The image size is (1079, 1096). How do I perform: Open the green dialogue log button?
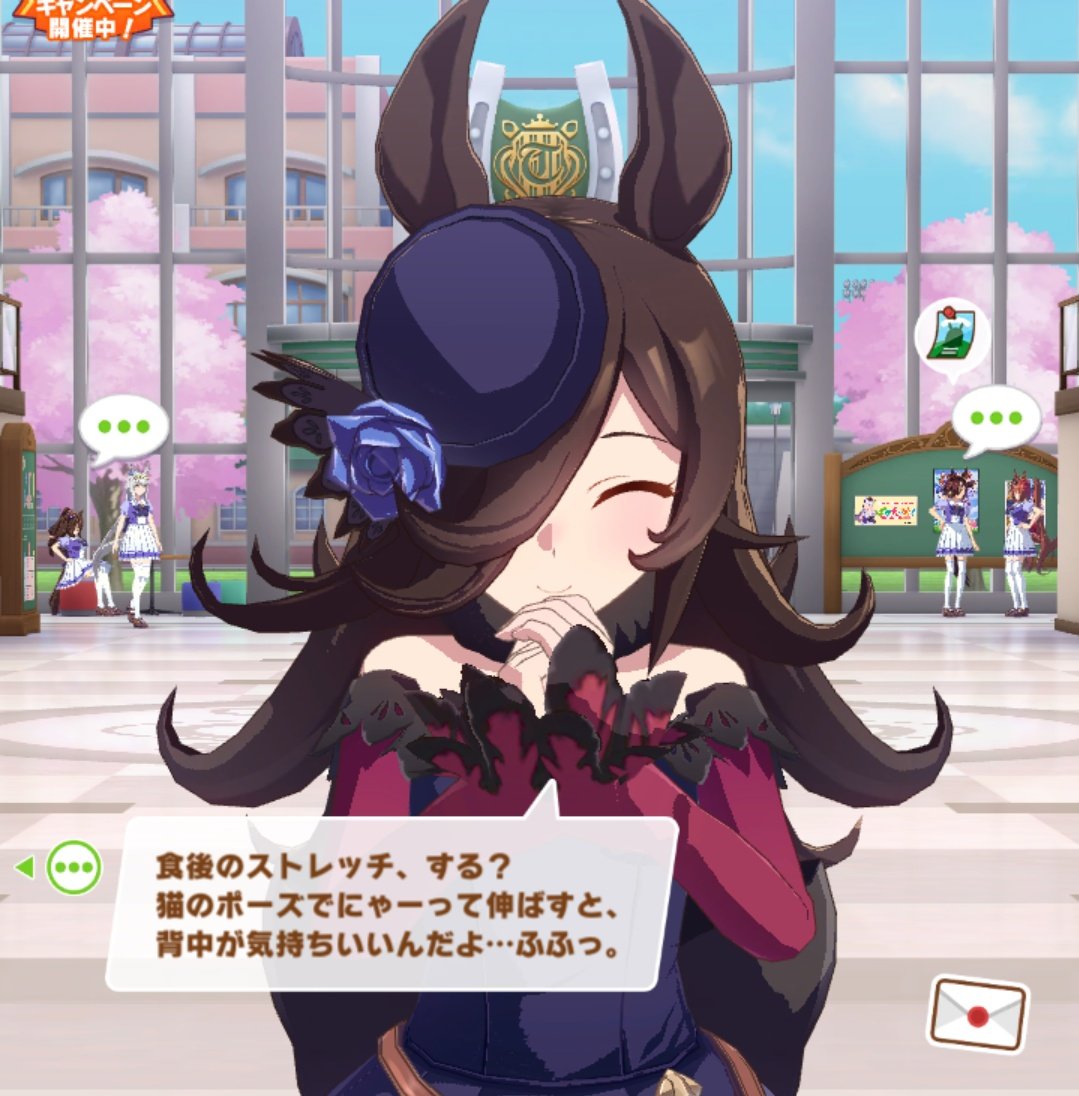(73, 867)
